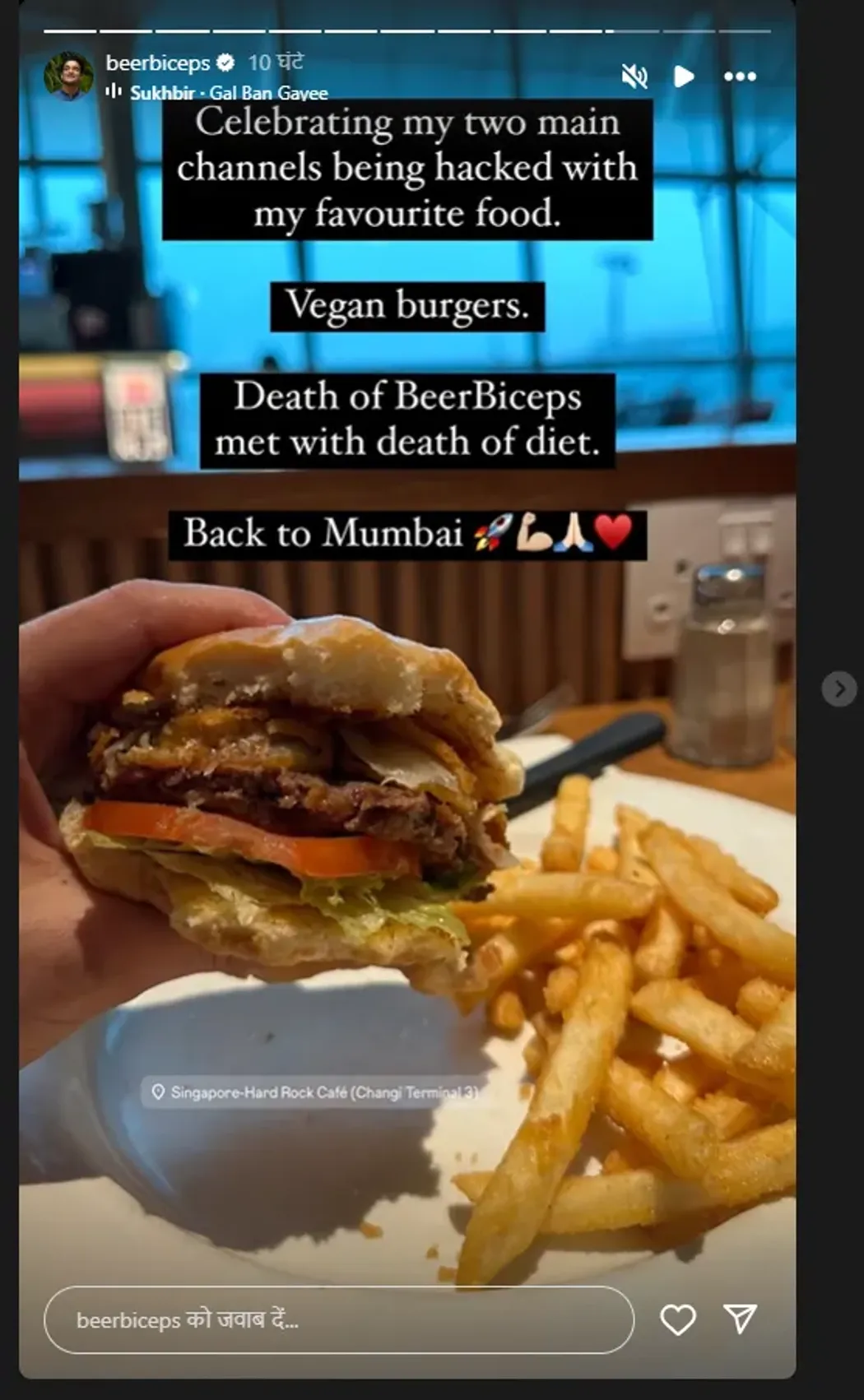
Task: Unmute the story sound
Action: click(x=634, y=76)
